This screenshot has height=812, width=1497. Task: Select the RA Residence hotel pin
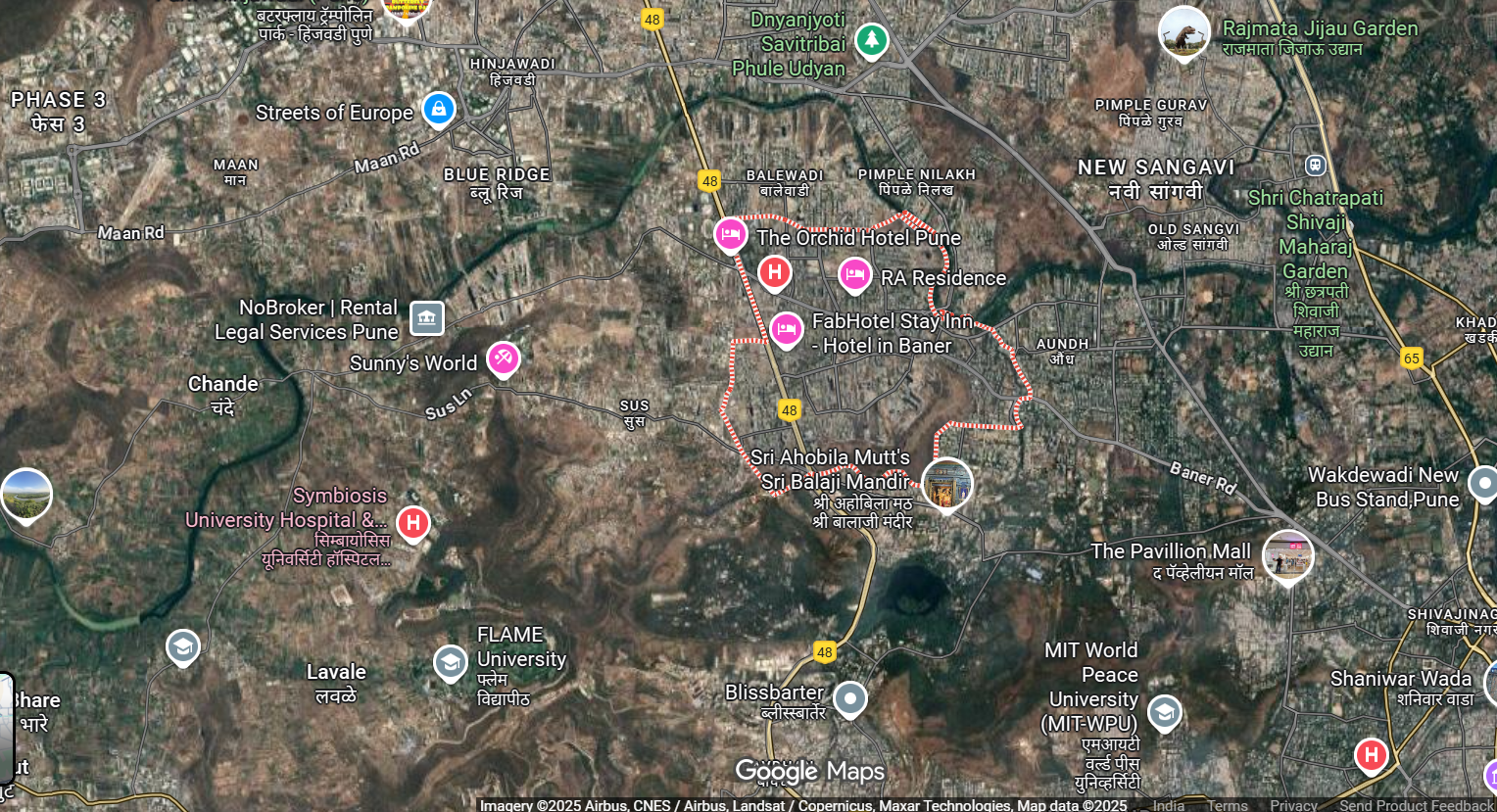tap(854, 275)
